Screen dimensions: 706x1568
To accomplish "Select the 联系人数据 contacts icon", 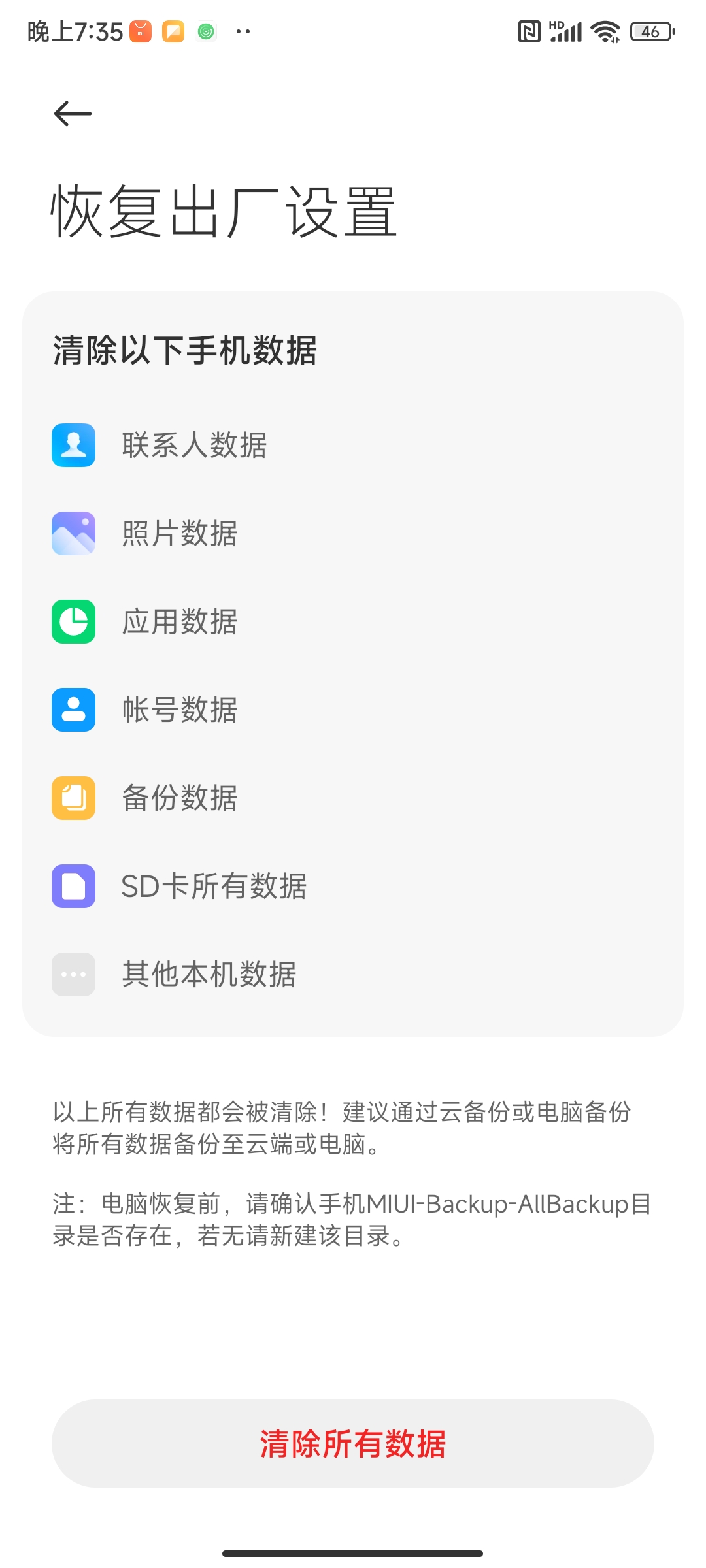I will point(73,446).
